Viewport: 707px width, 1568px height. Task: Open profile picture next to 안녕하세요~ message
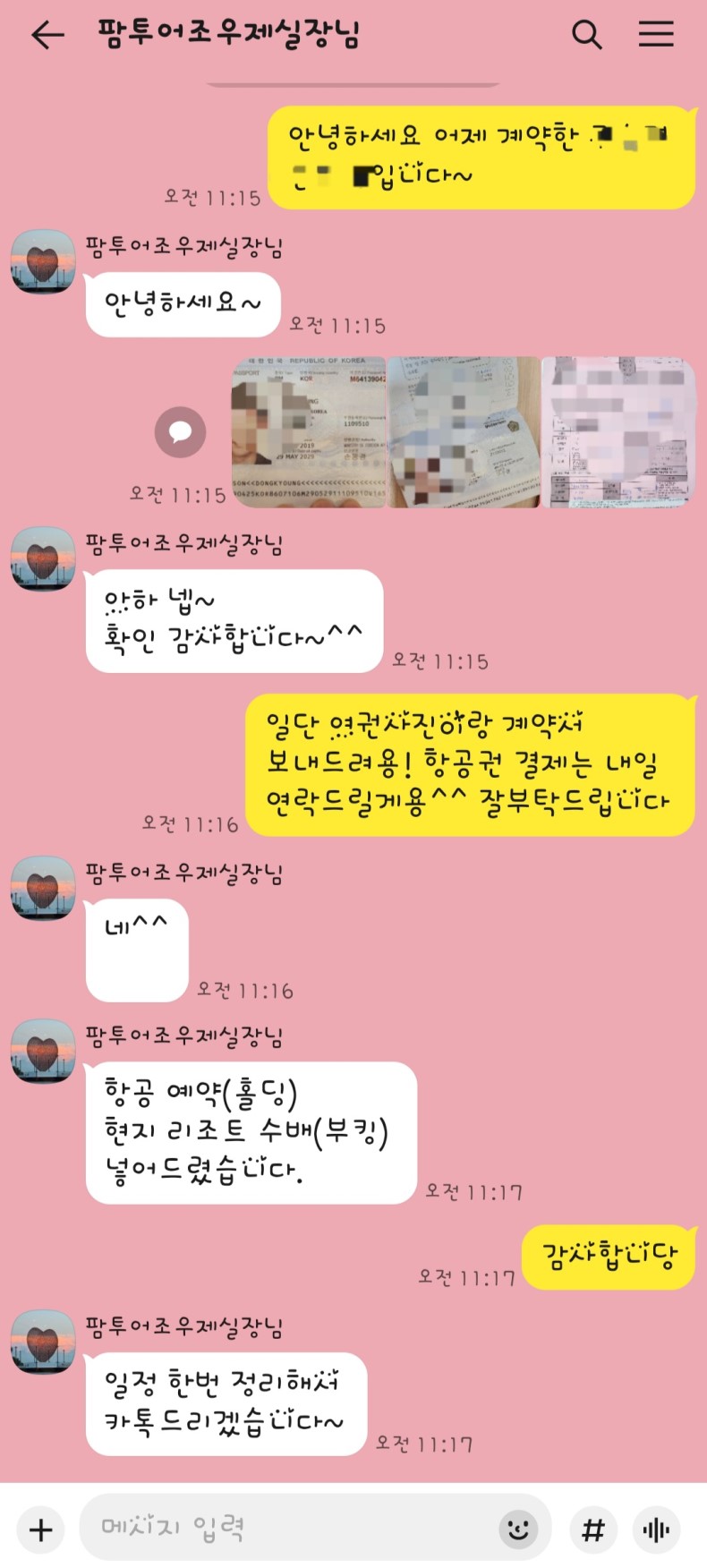coord(42,261)
